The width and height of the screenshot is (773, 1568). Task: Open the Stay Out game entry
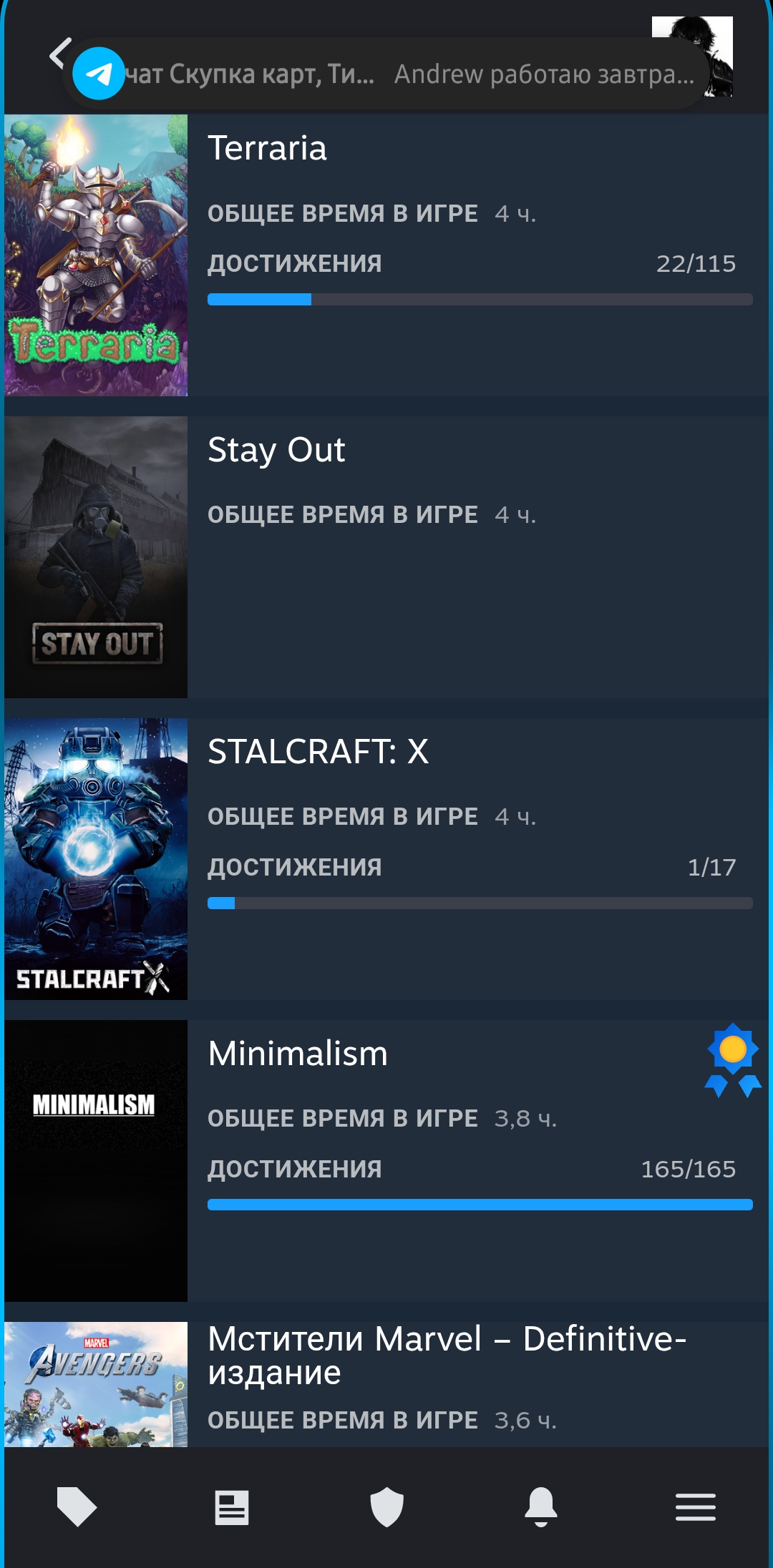tap(386, 557)
